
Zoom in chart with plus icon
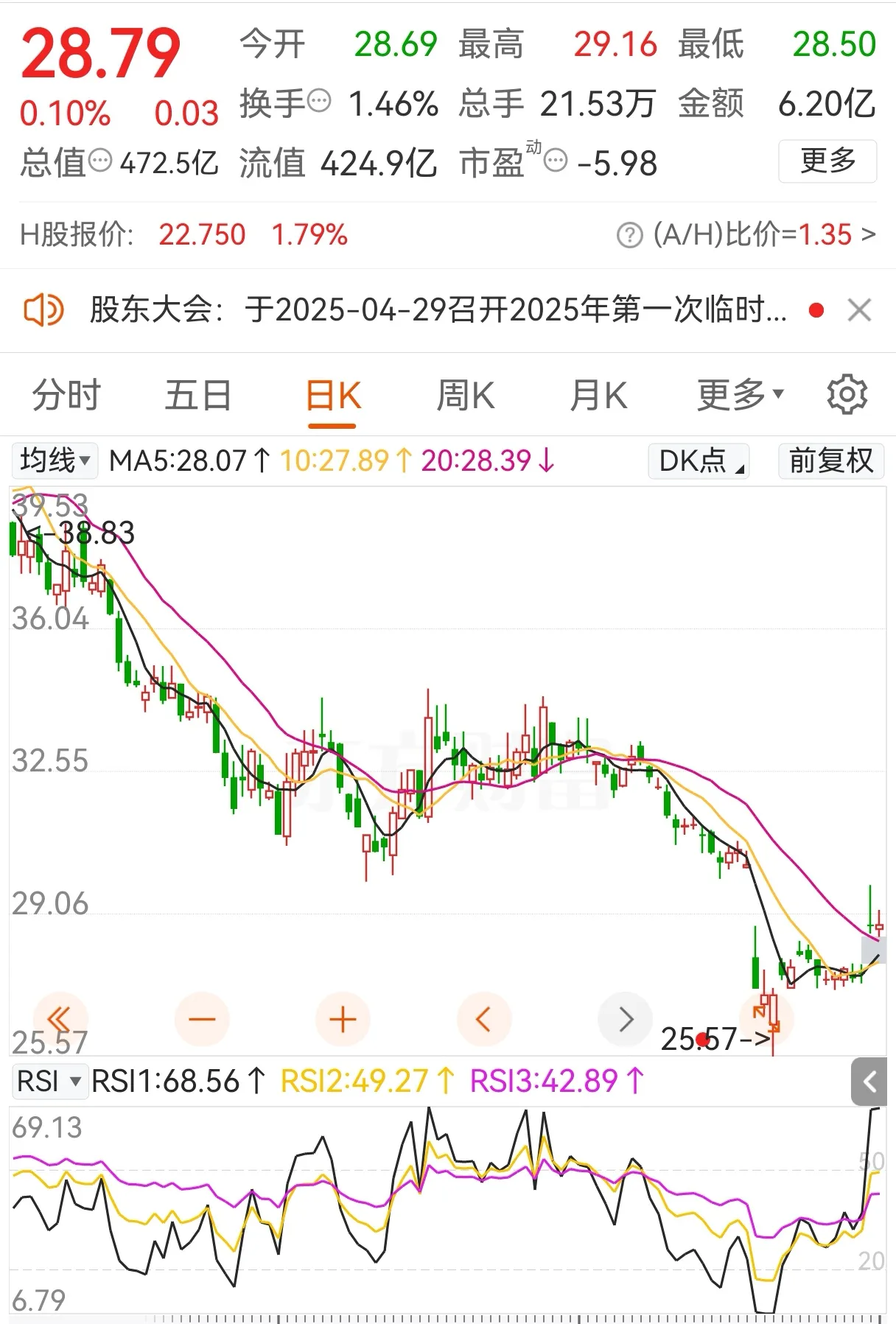(342, 1019)
